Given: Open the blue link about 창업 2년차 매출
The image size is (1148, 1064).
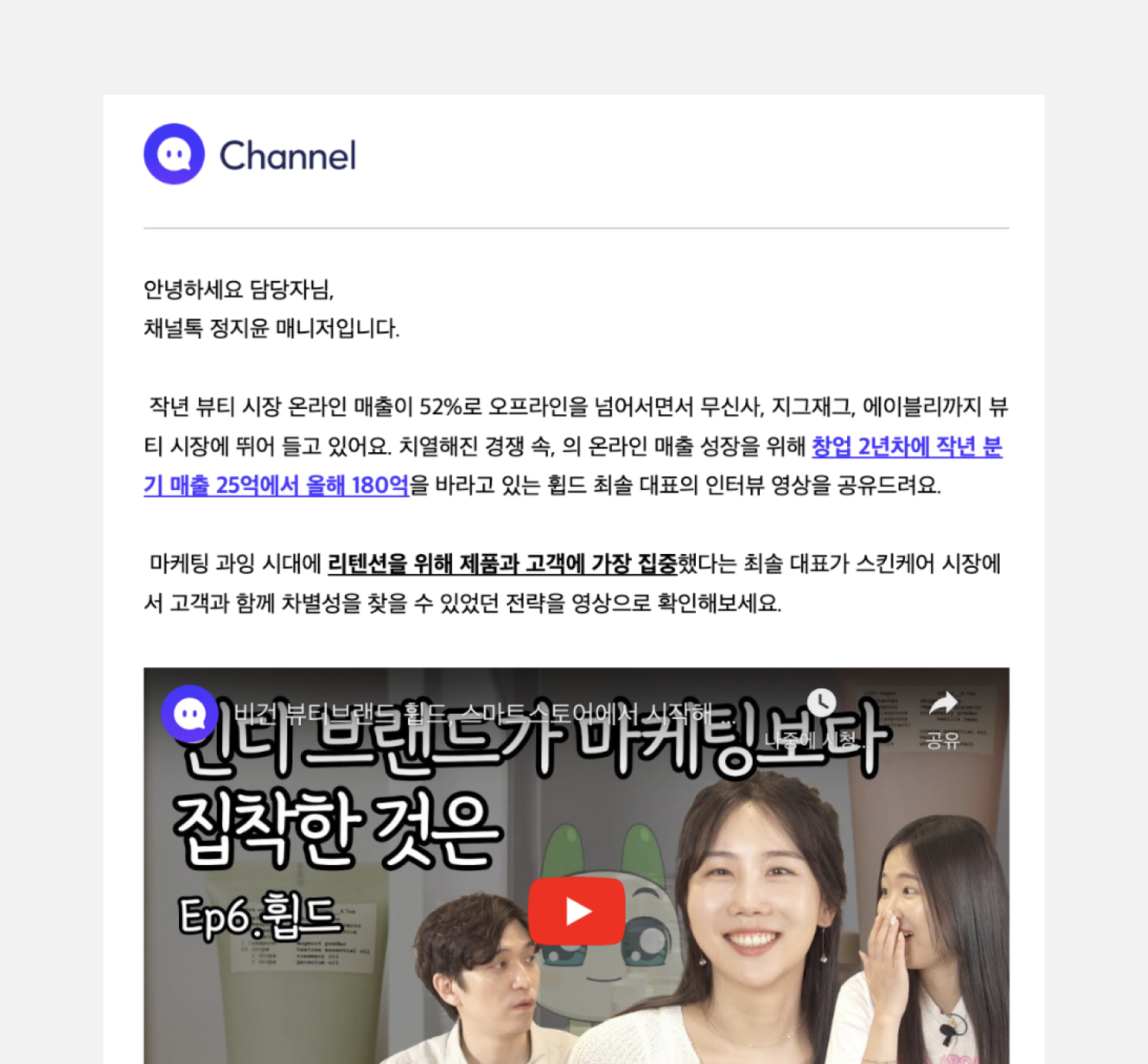Looking at the screenshot, I should (x=907, y=447).
